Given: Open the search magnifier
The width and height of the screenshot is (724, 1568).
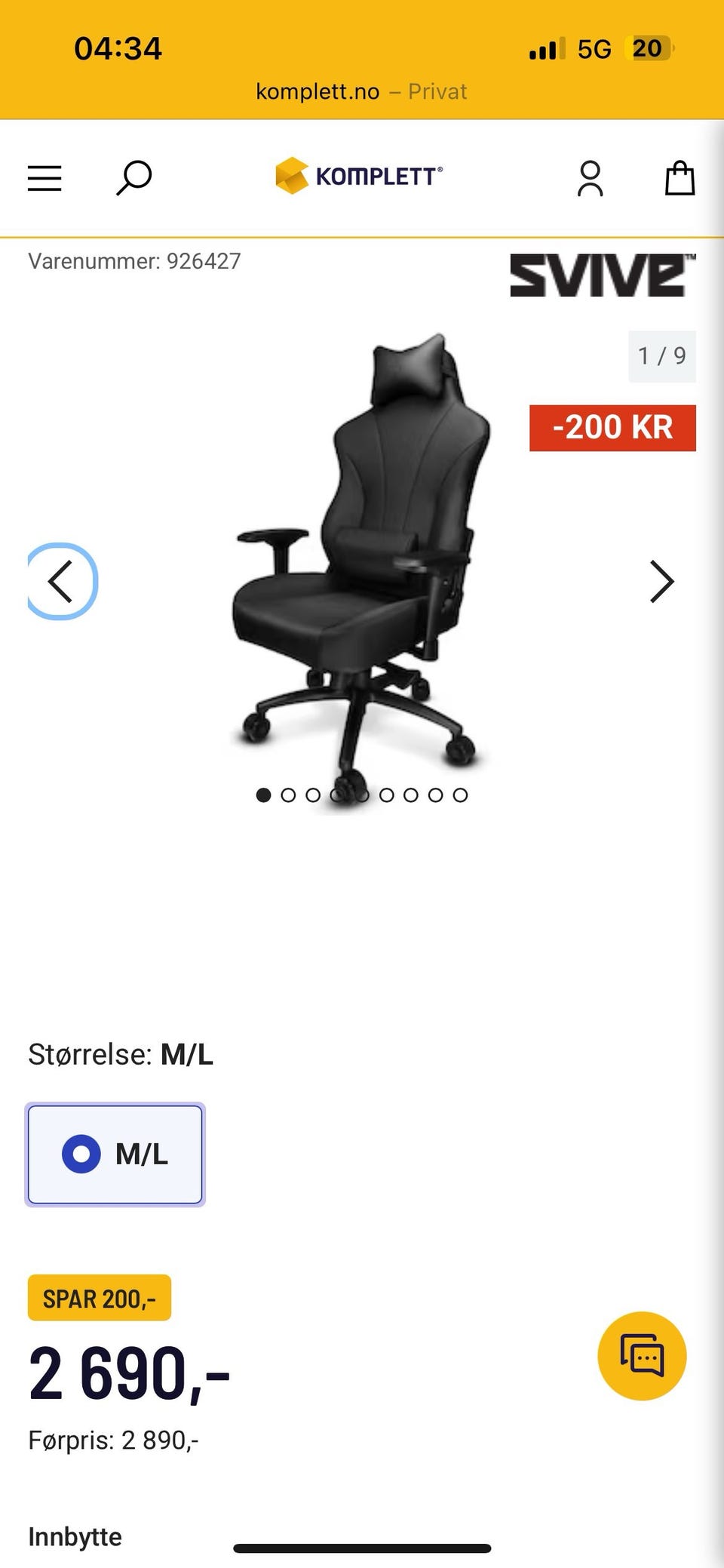Looking at the screenshot, I should click(x=133, y=178).
